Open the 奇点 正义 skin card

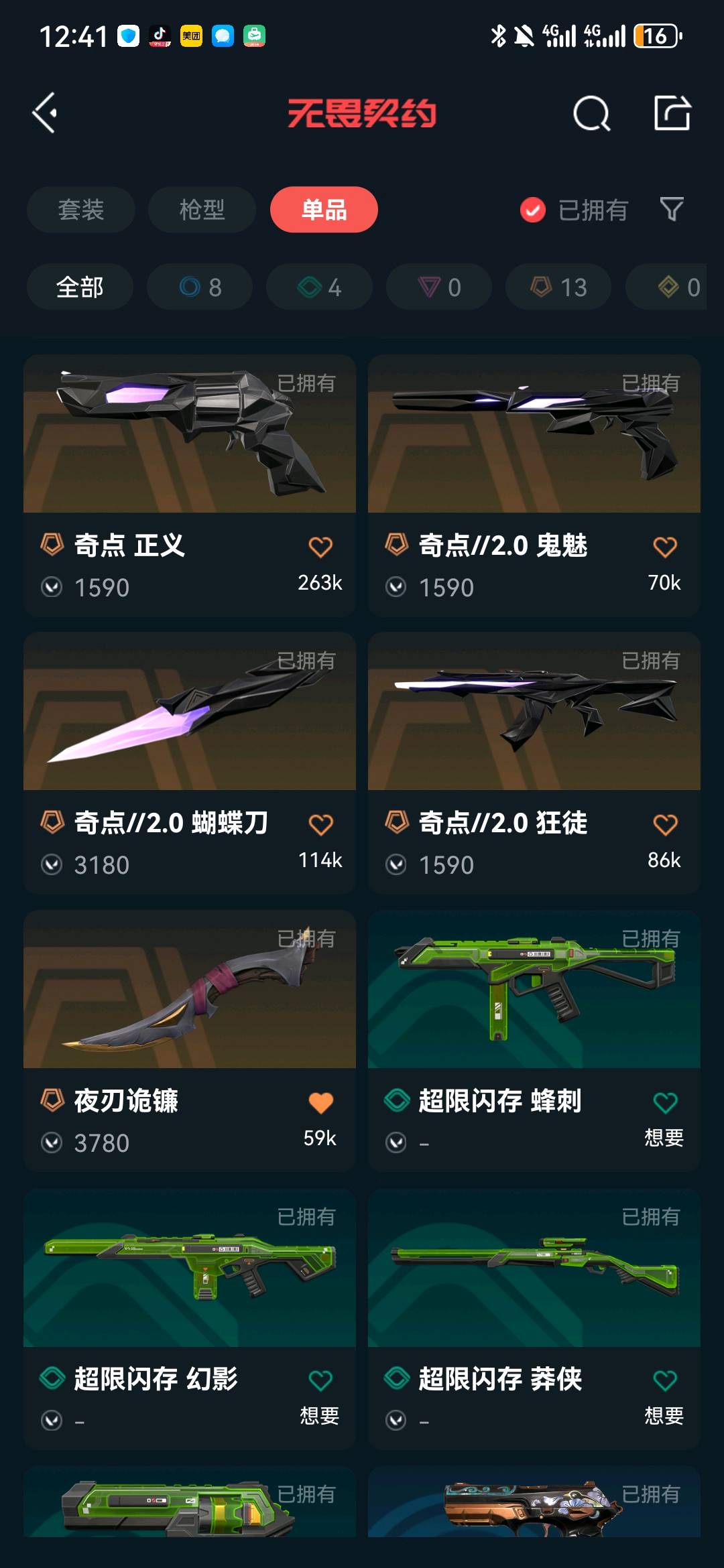click(x=190, y=485)
